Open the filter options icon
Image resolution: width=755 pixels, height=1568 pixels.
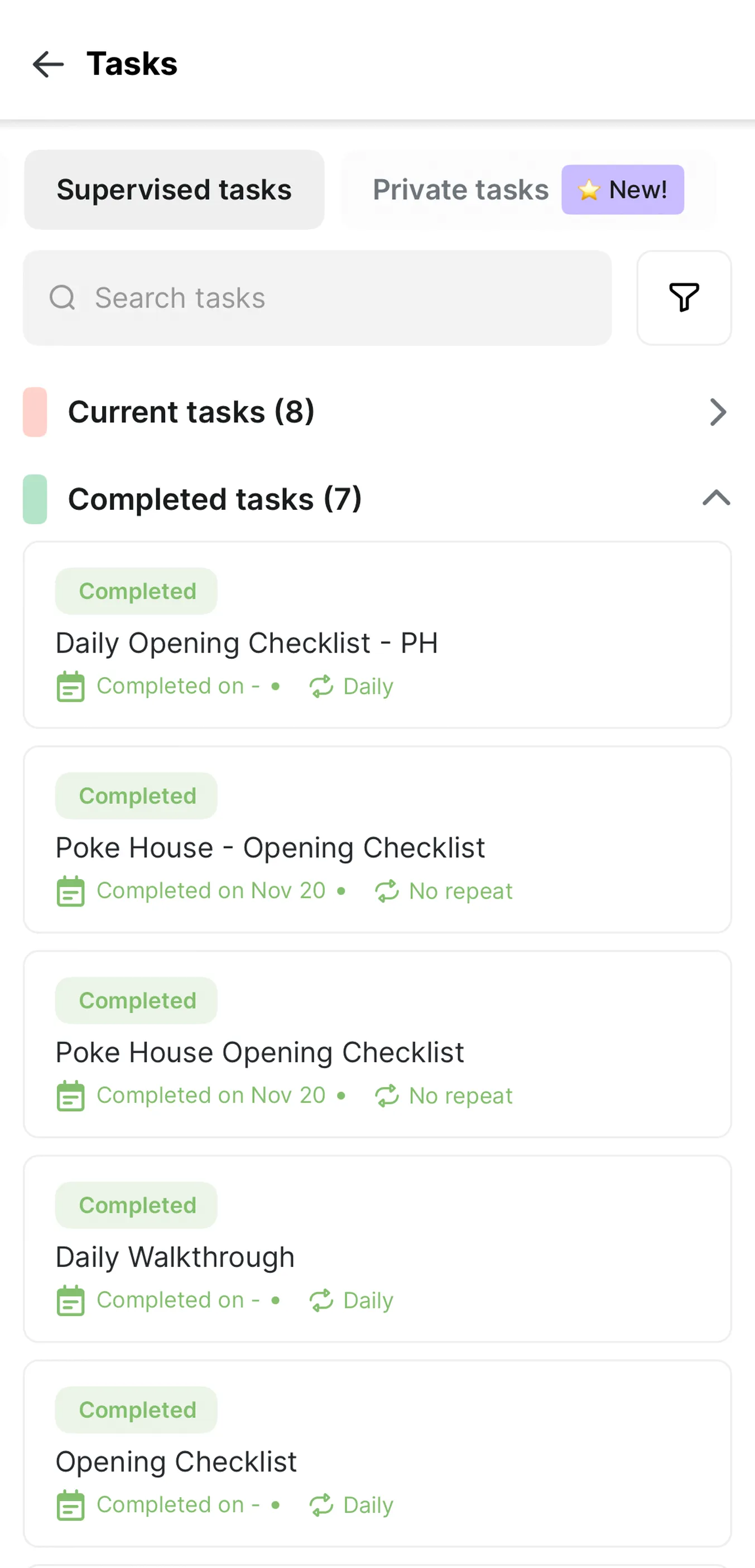tap(684, 298)
